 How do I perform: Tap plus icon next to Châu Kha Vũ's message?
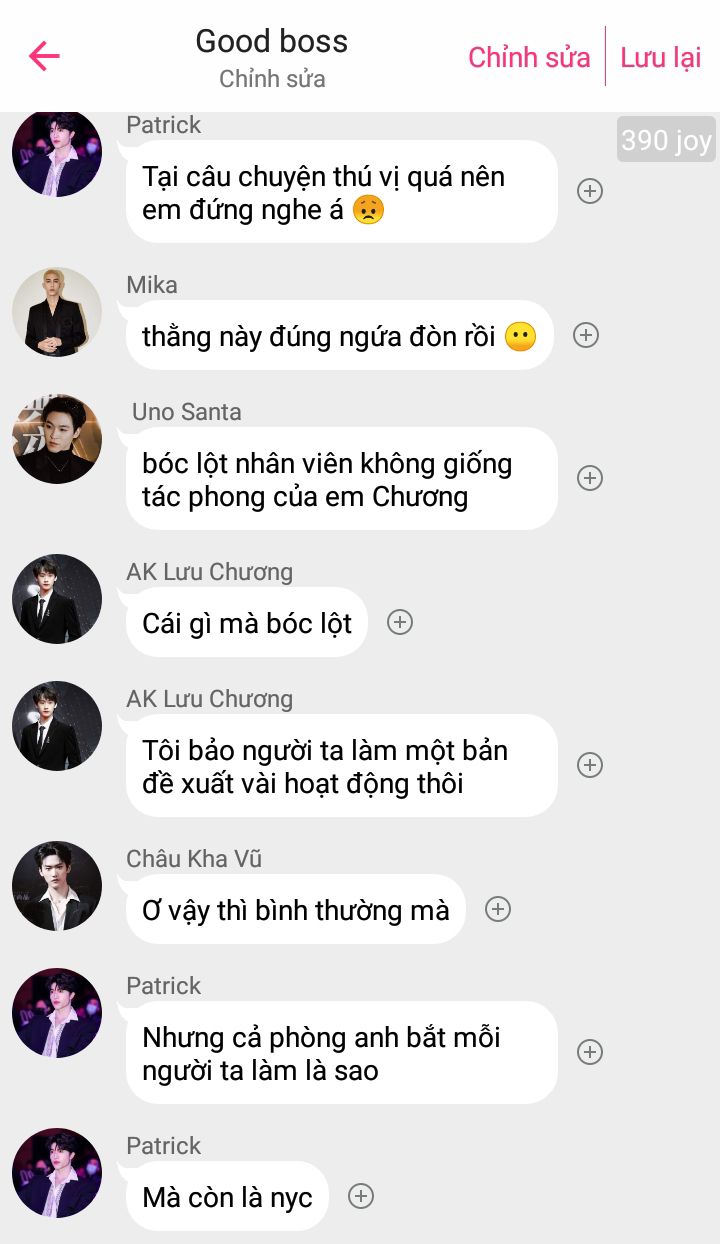pyautogui.click(x=498, y=909)
